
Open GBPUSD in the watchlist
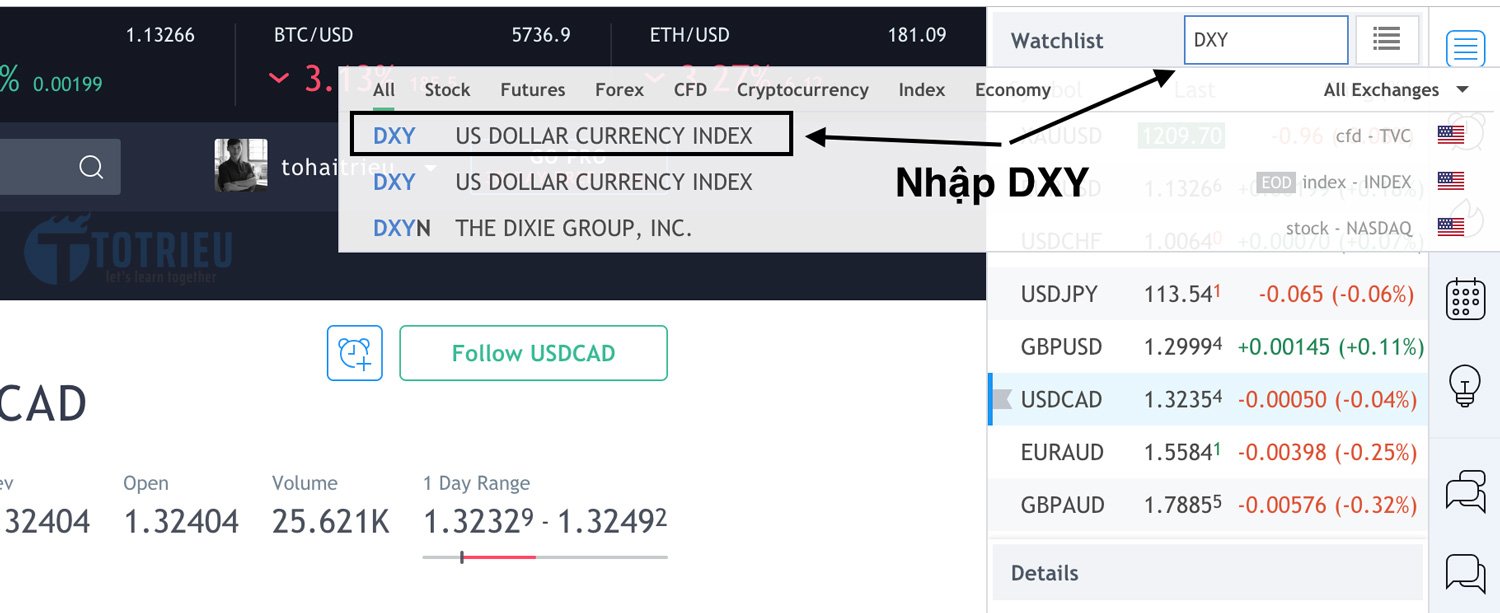click(x=1061, y=347)
